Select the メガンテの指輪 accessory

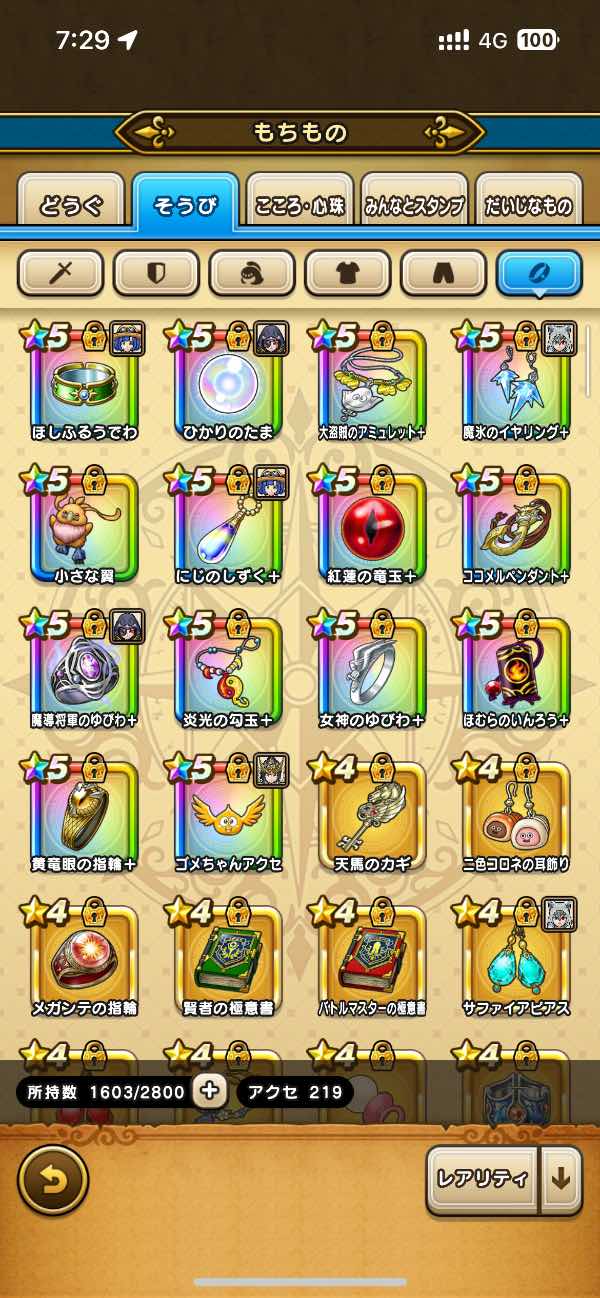click(84, 960)
